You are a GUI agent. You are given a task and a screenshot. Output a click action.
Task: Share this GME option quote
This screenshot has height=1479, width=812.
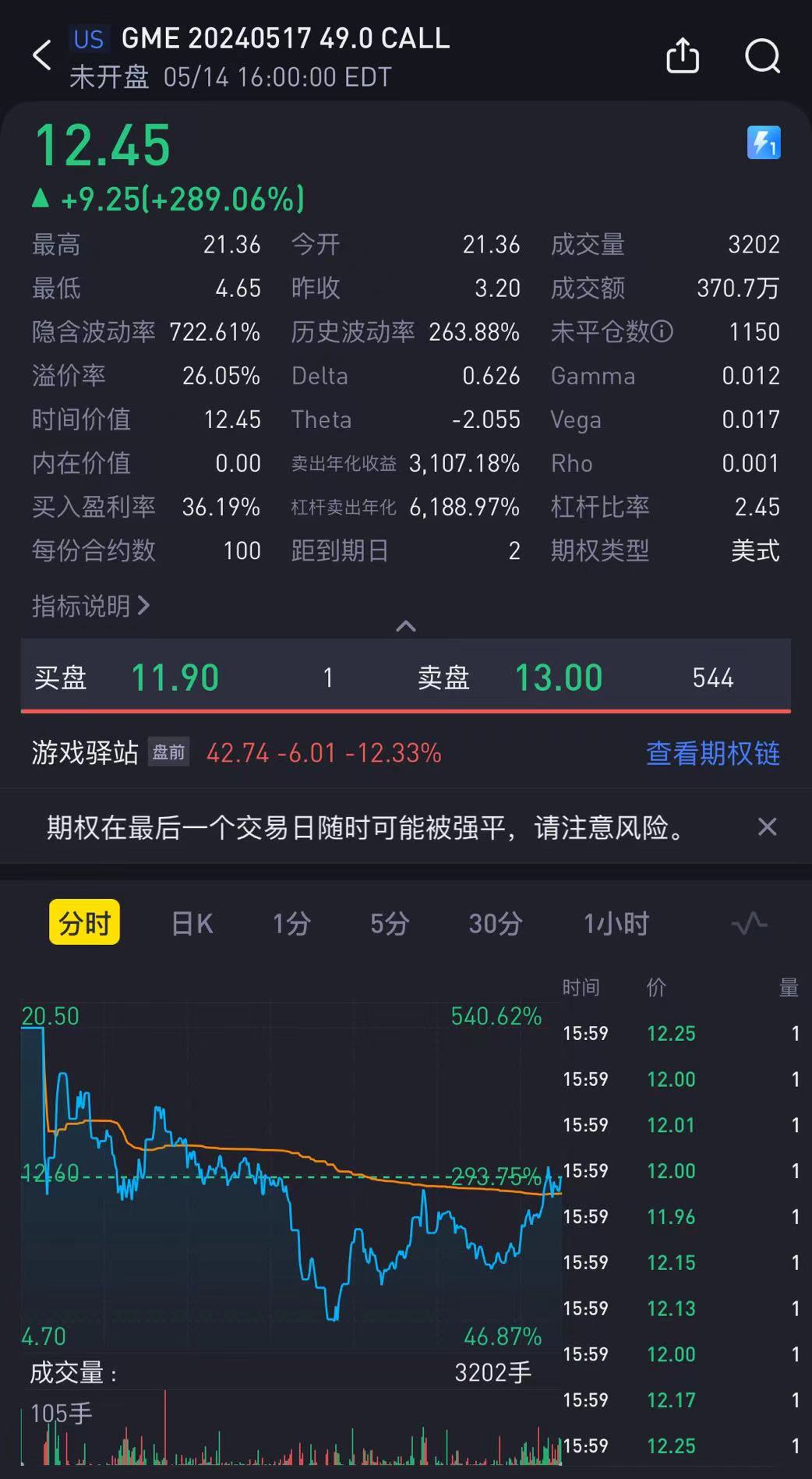click(683, 56)
